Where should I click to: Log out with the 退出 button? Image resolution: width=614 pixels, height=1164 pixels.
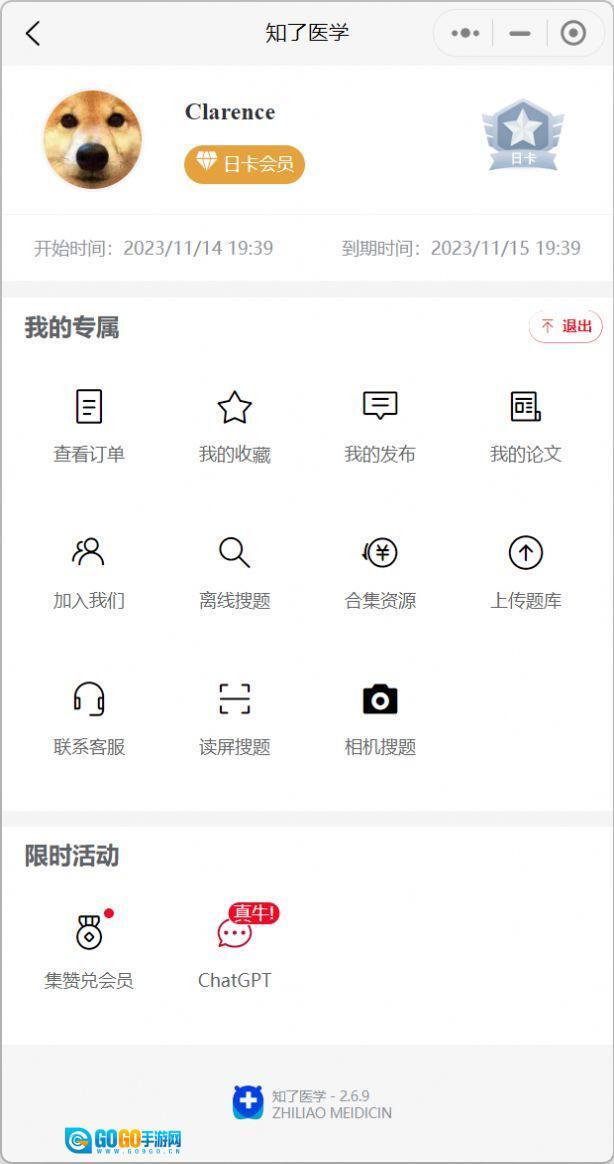(x=566, y=326)
